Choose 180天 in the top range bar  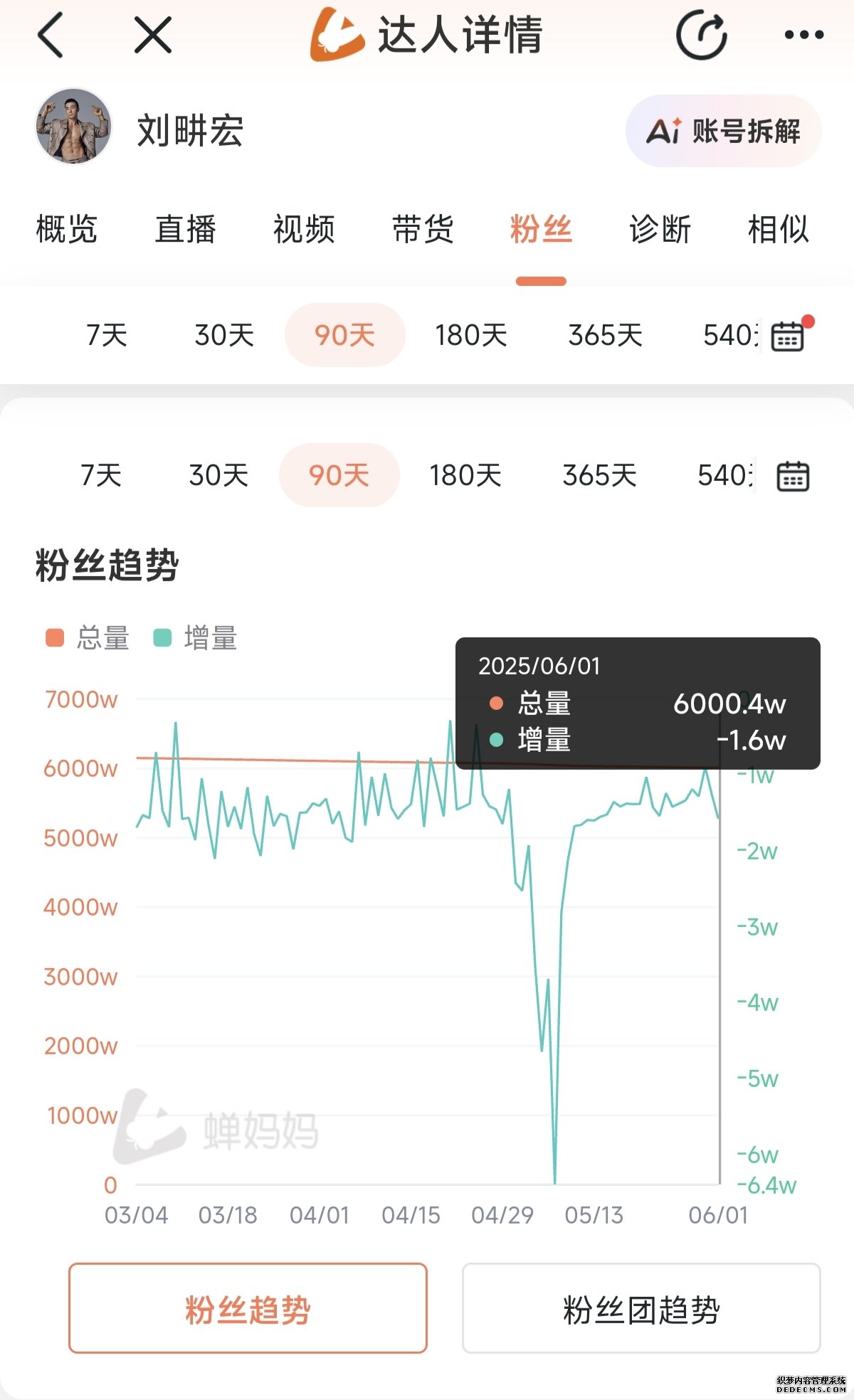(471, 335)
